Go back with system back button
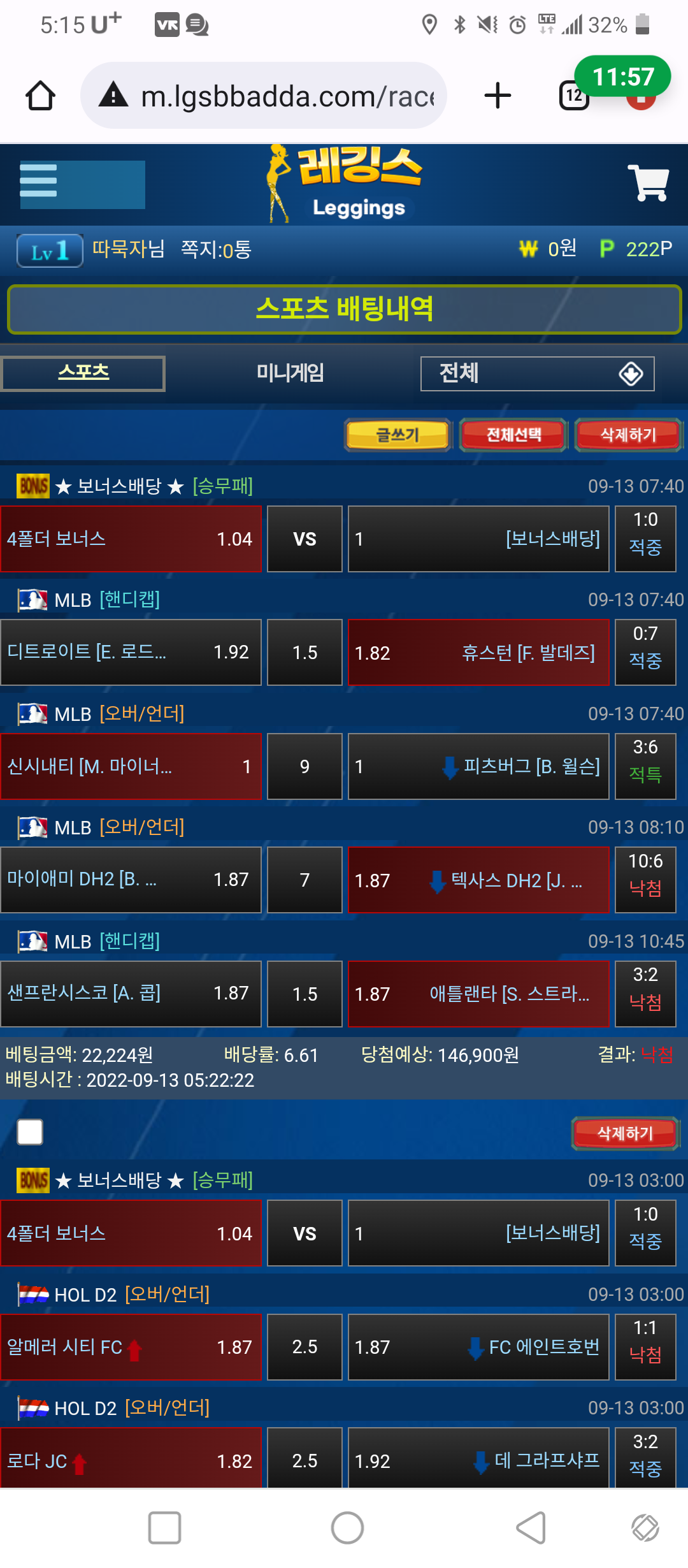The width and height of the screenshot is (688, 1568). 531,1527
